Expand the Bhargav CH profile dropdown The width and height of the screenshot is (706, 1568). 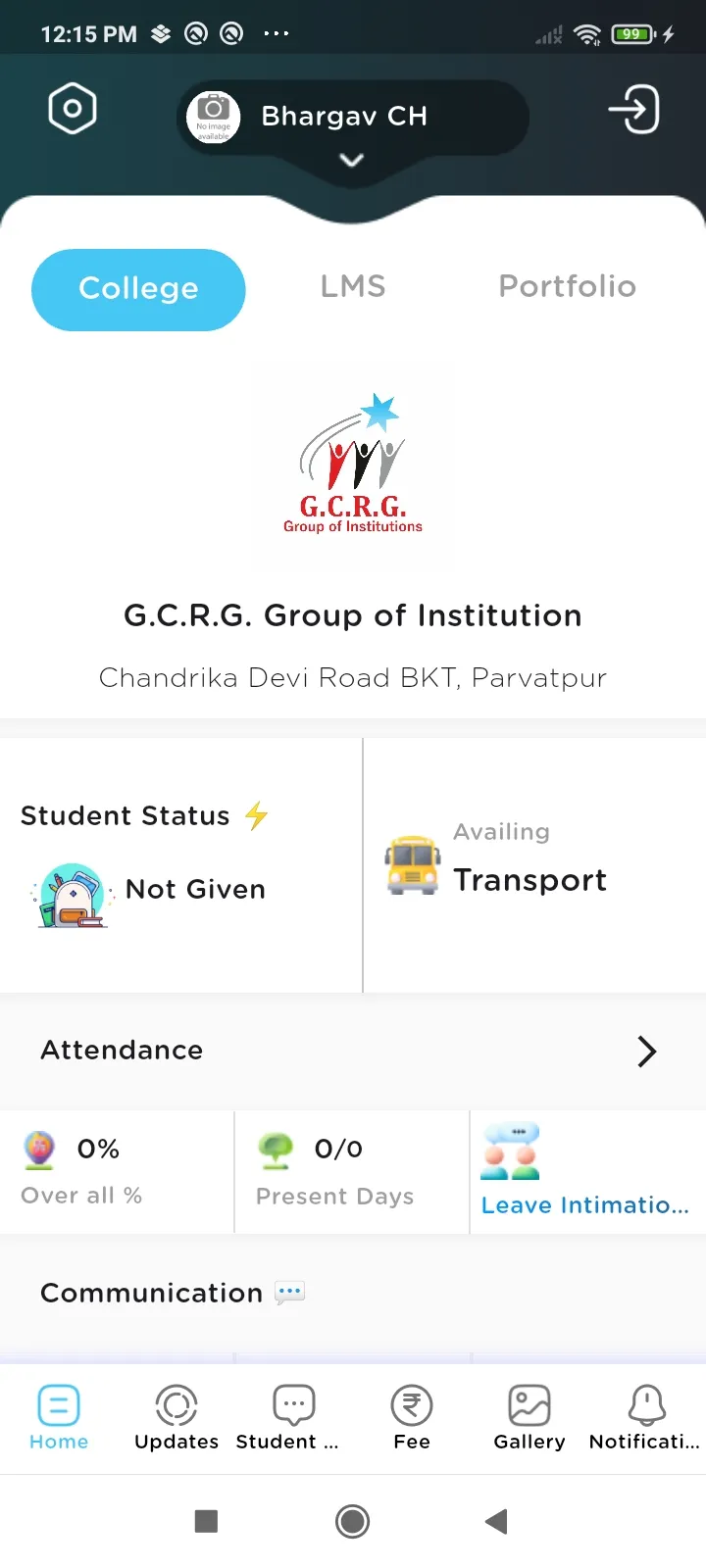(352, 160)
